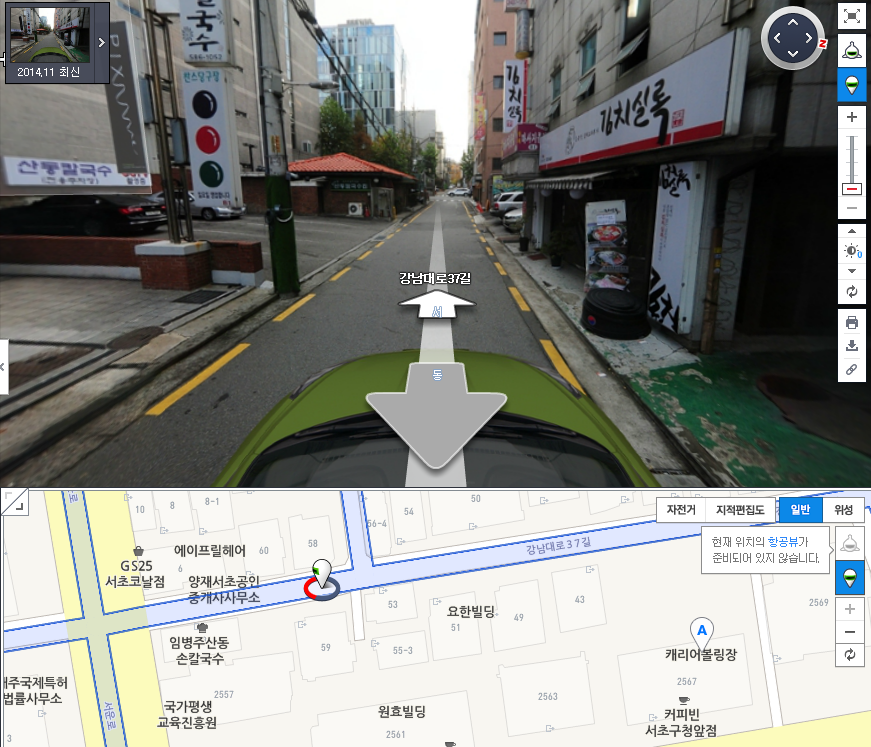871x747 pixels.
Task: Download the road view image
Action: tap(852, 346)
